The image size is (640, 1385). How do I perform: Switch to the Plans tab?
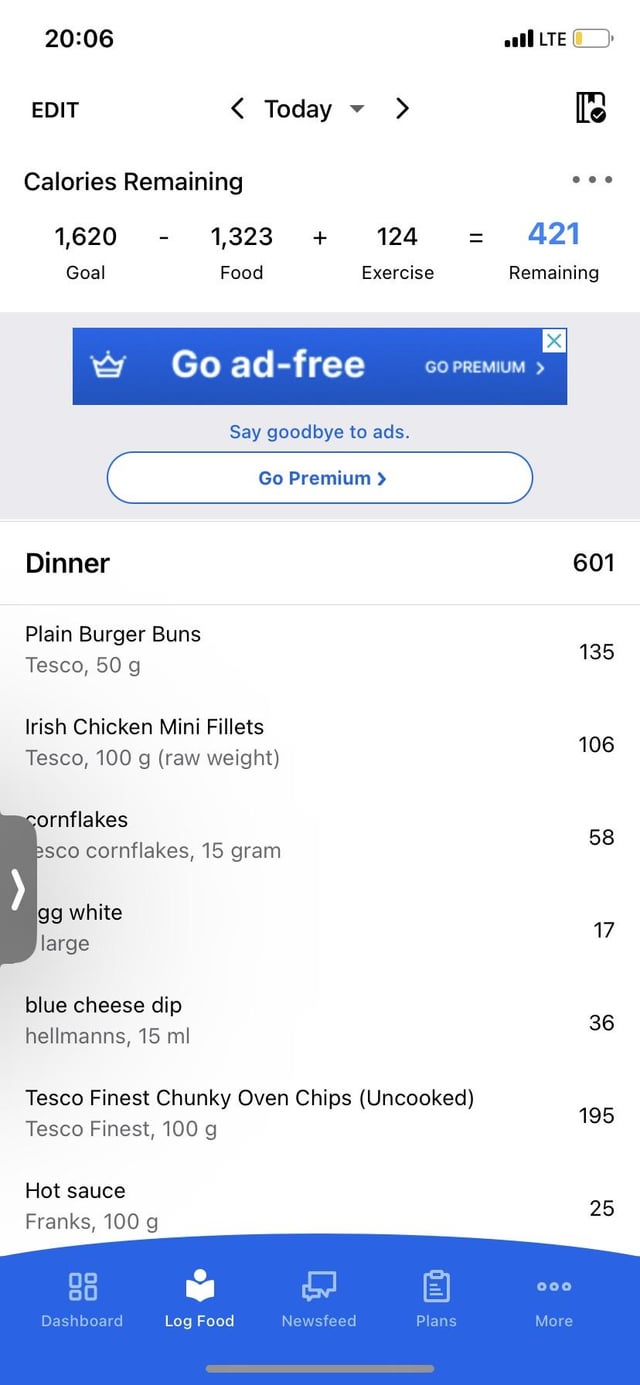coord(436,1298)
